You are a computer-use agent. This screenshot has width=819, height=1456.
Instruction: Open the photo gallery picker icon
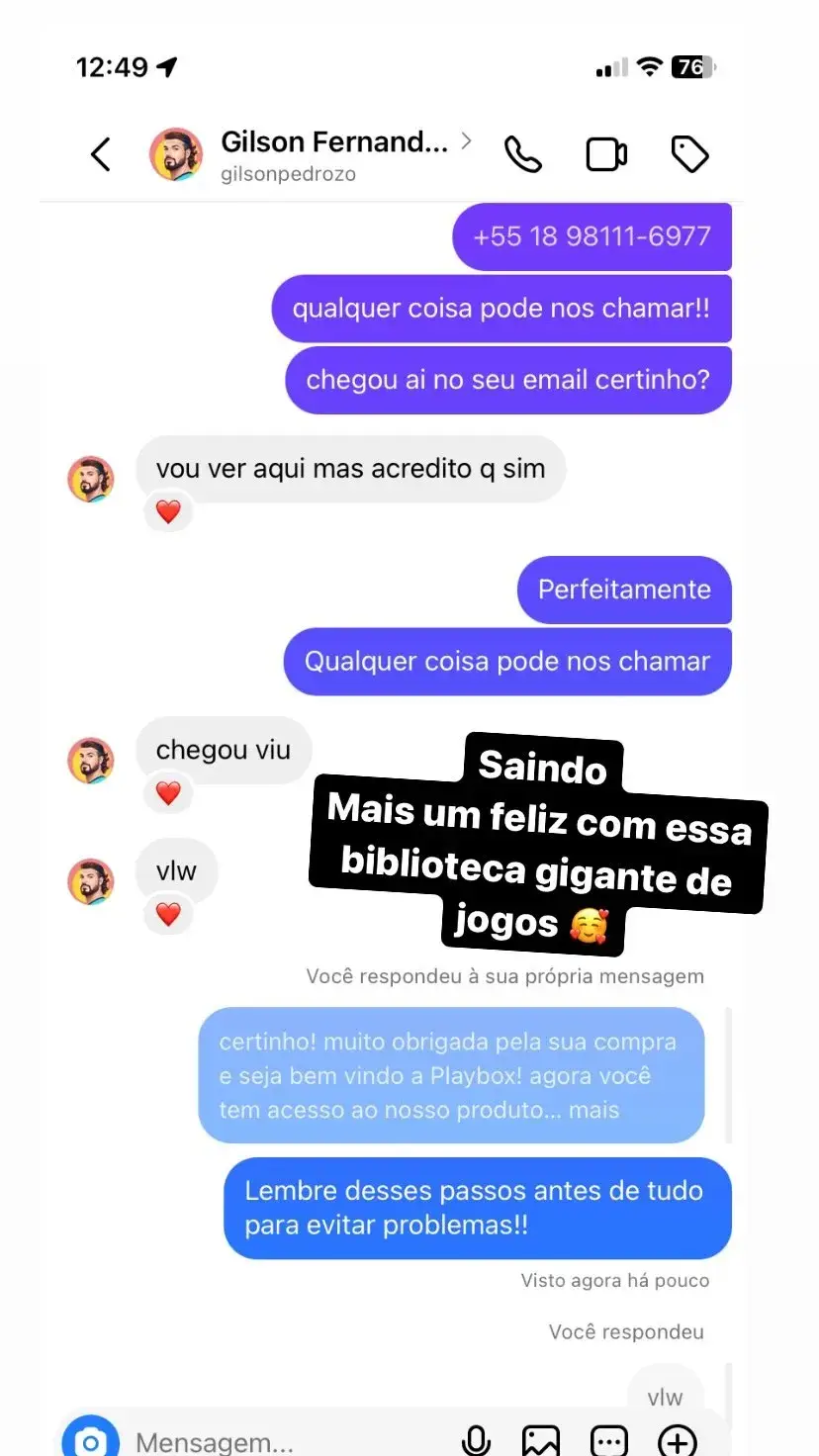click(x=539, y=1440)
